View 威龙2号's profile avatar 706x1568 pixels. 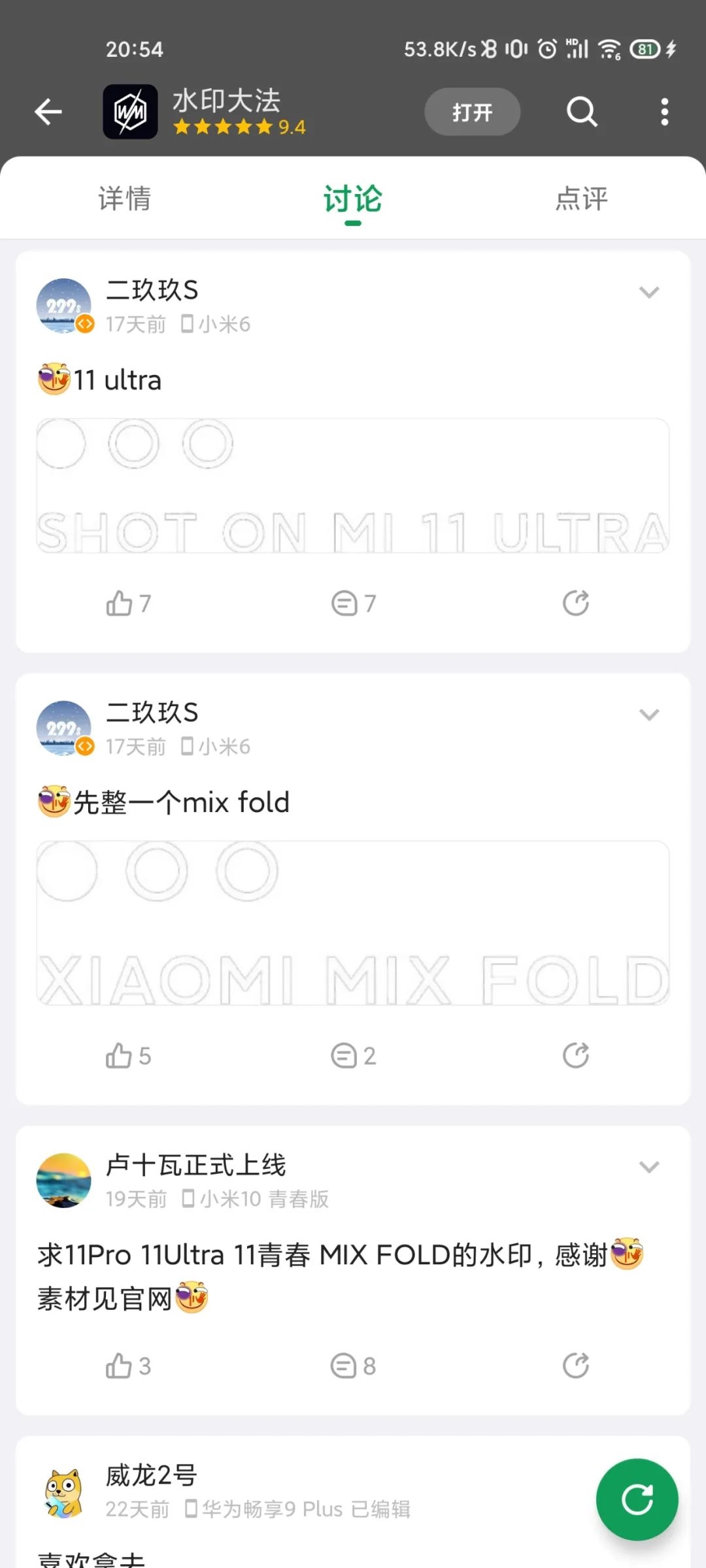click(63, 1493)
